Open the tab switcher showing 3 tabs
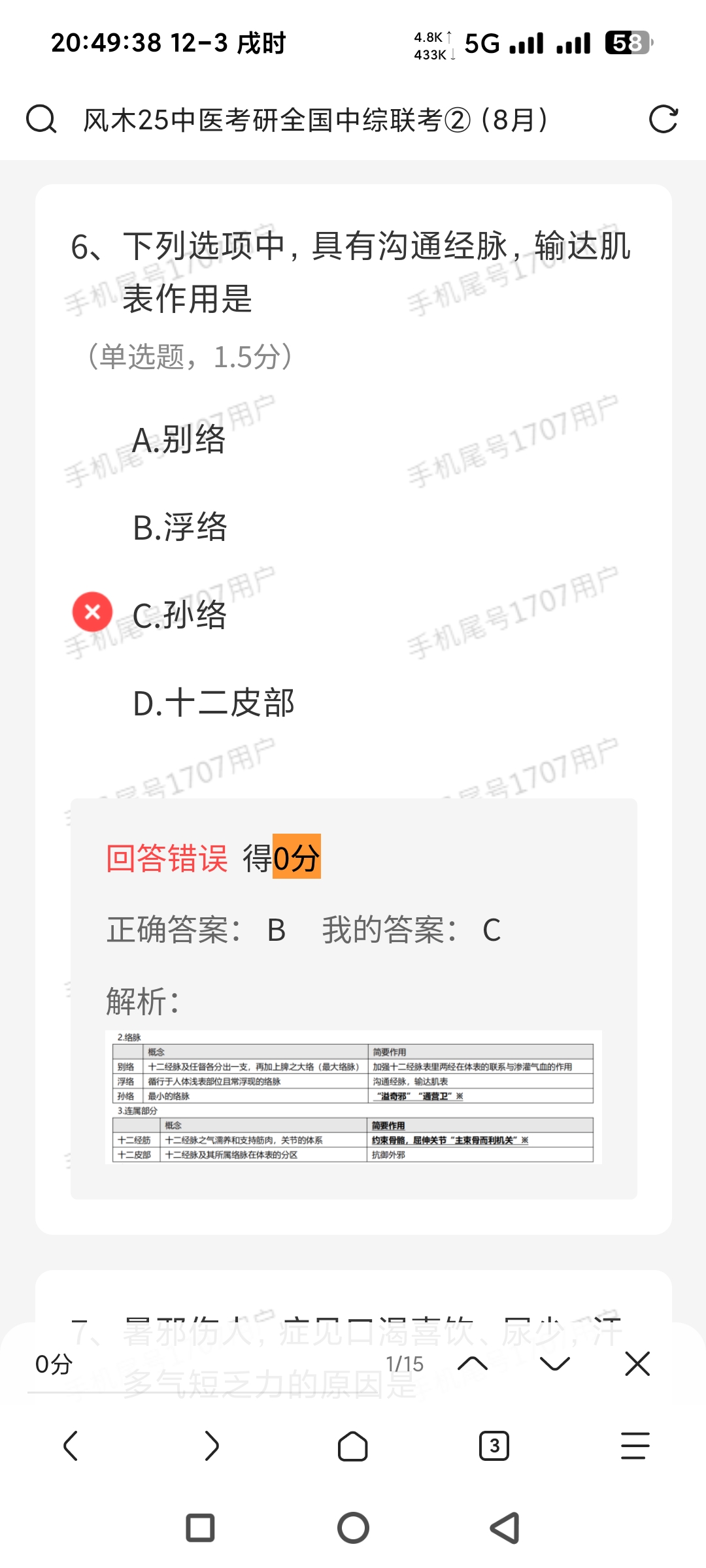The height and width of the screenshot is (1568, 706). point(494,1446)
